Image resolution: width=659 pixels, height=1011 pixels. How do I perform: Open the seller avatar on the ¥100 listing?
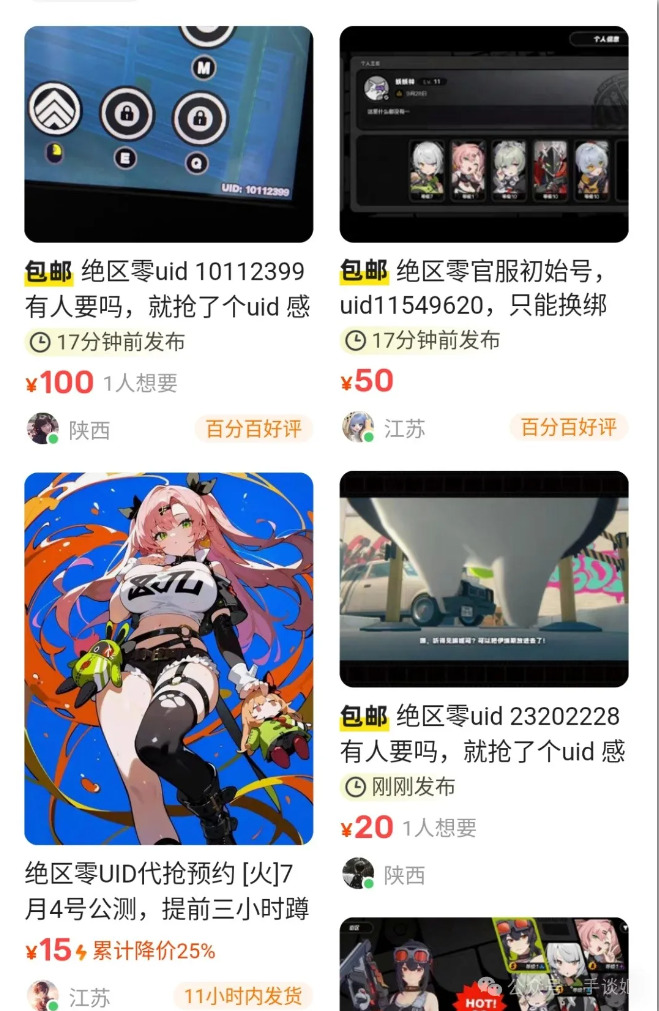[42, 429]
